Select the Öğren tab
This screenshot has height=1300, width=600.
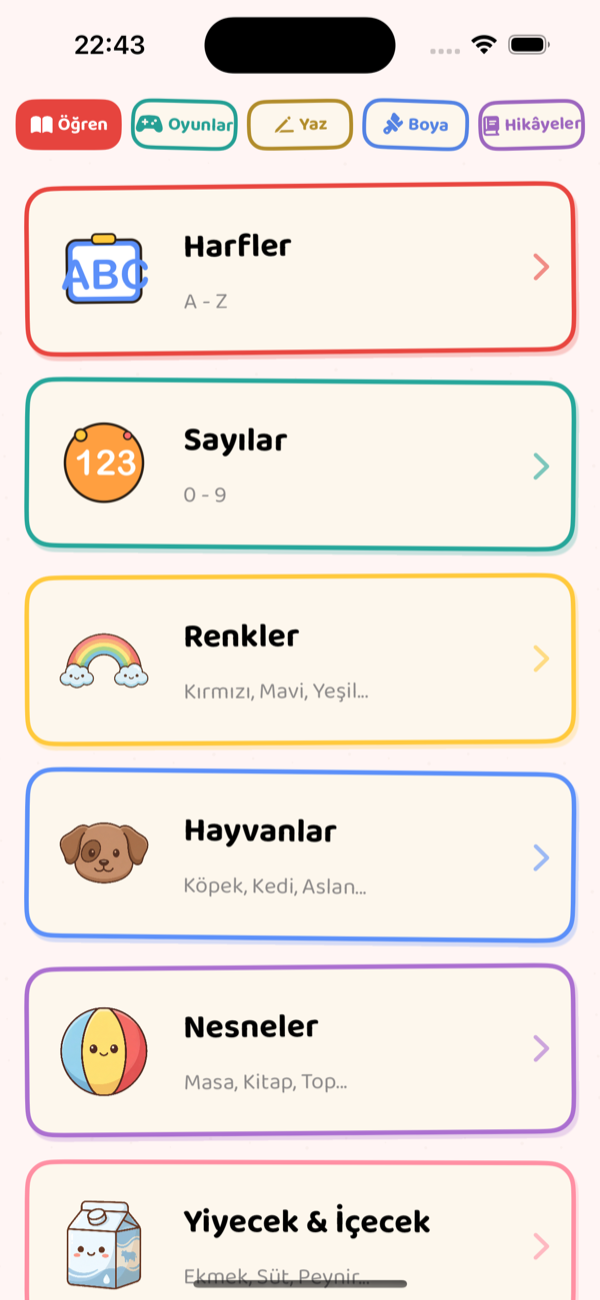69,125
